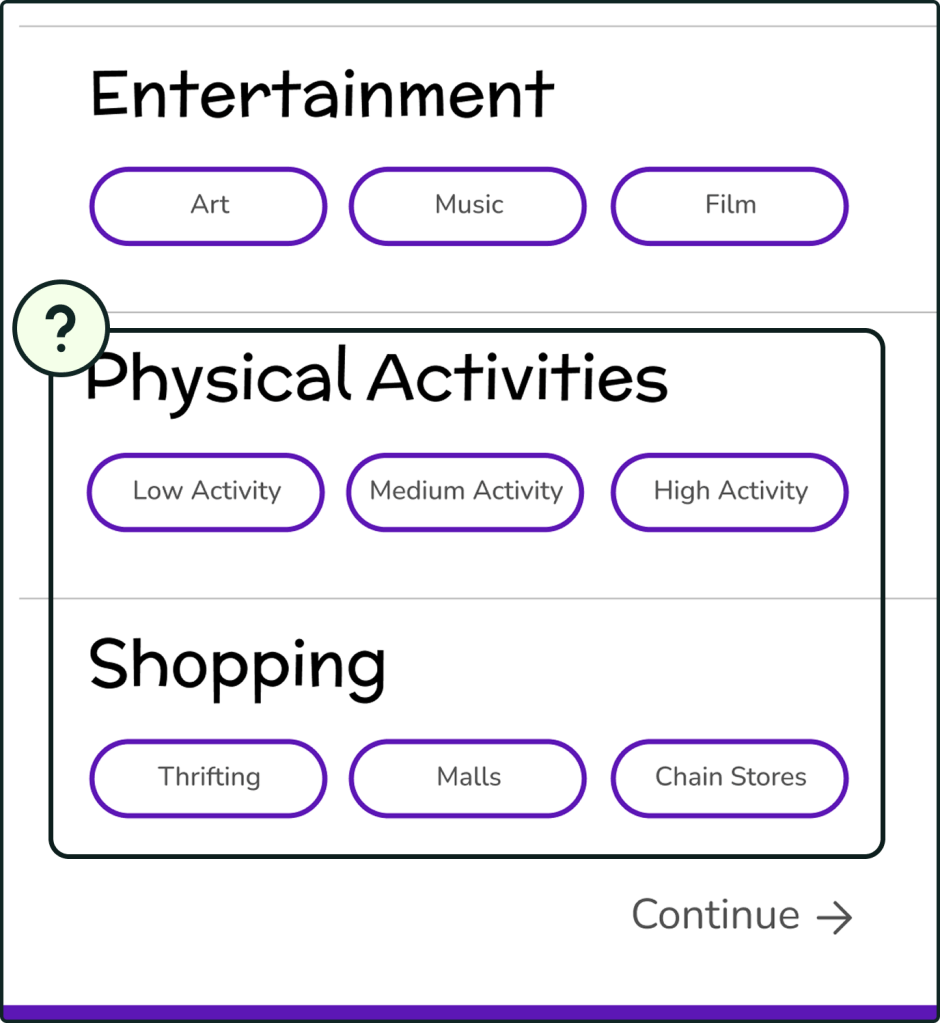Choose the Medium Activity chip

(465, 492)
